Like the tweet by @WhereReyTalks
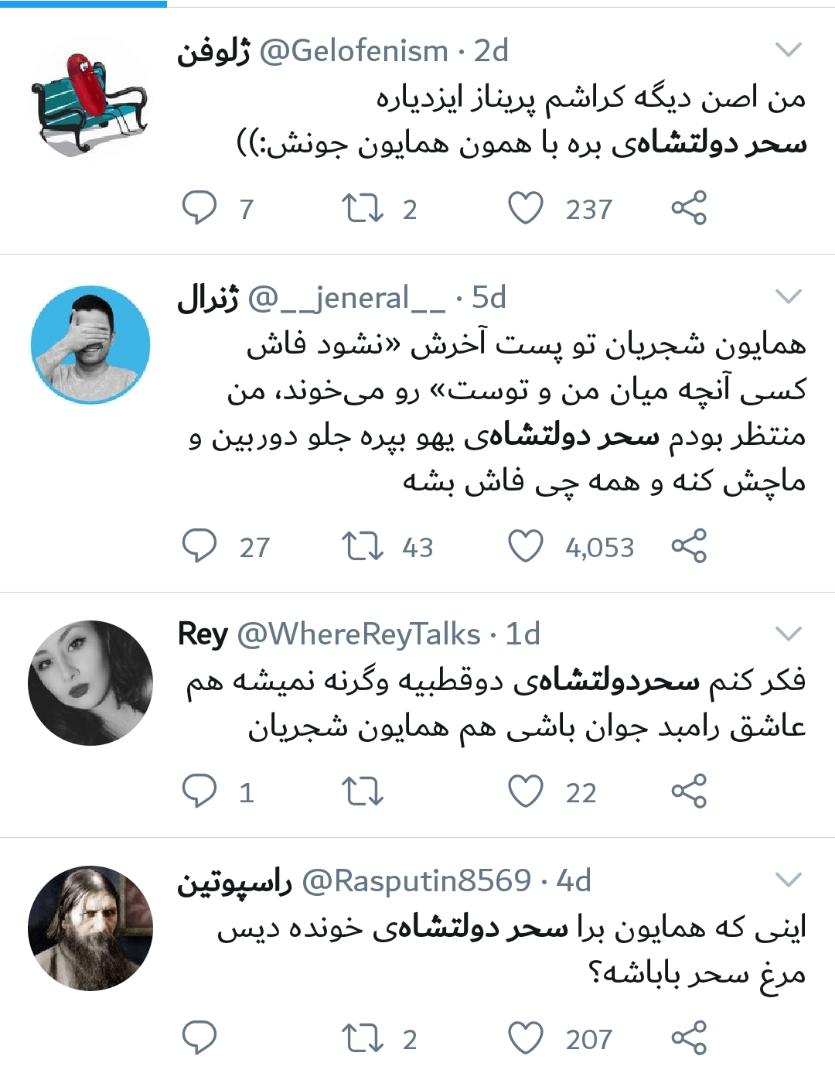The height and width of the screenshot is (1080, 835). 525,792
